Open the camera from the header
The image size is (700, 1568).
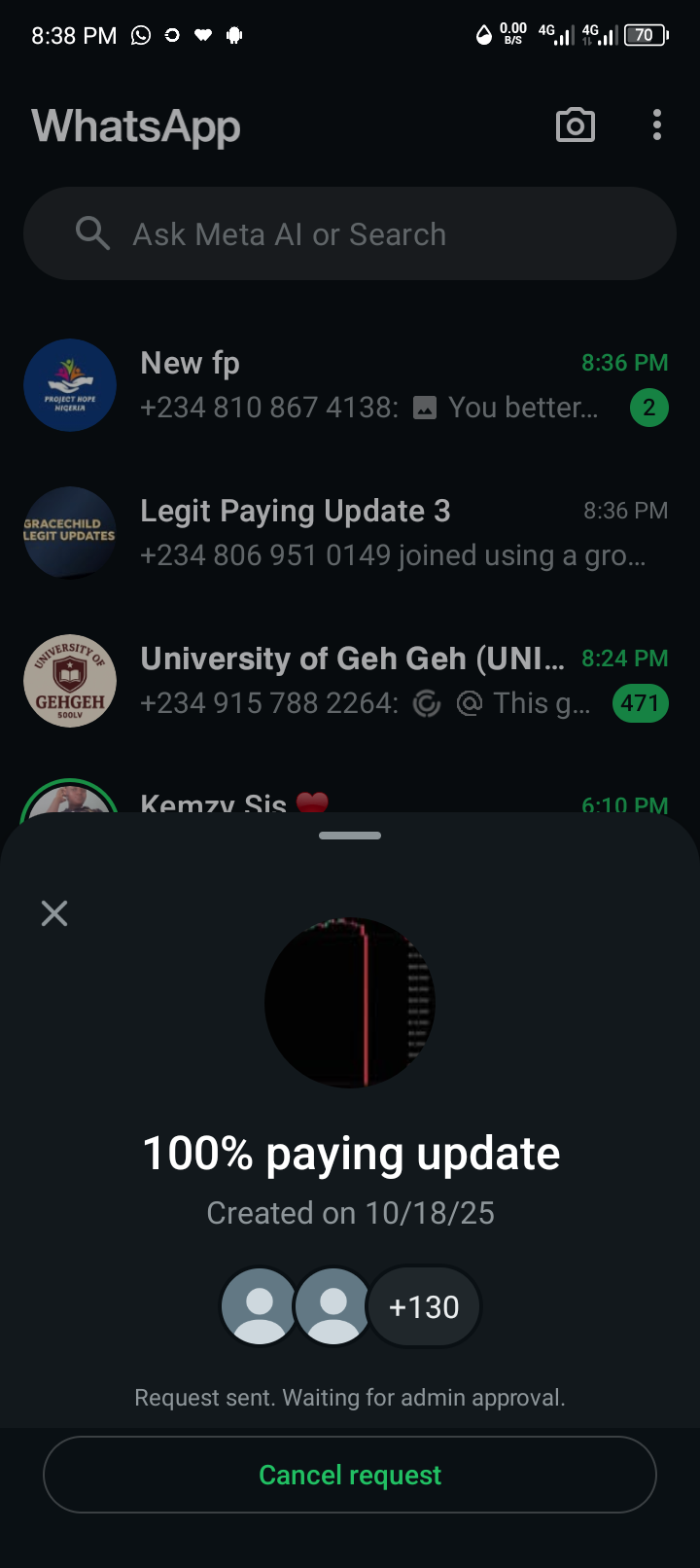click(x=575, y=125)
